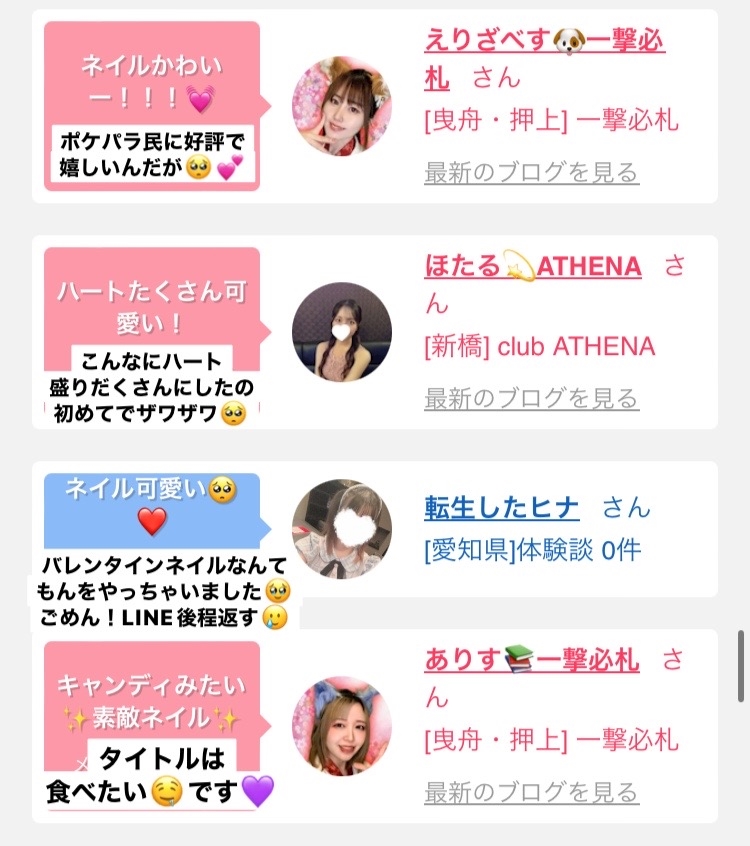The height and width of the screenshot is (846, 750).
Task: Open 転生したヒナ's profile link
Action: pyautogui.click(x=502, y=508)
